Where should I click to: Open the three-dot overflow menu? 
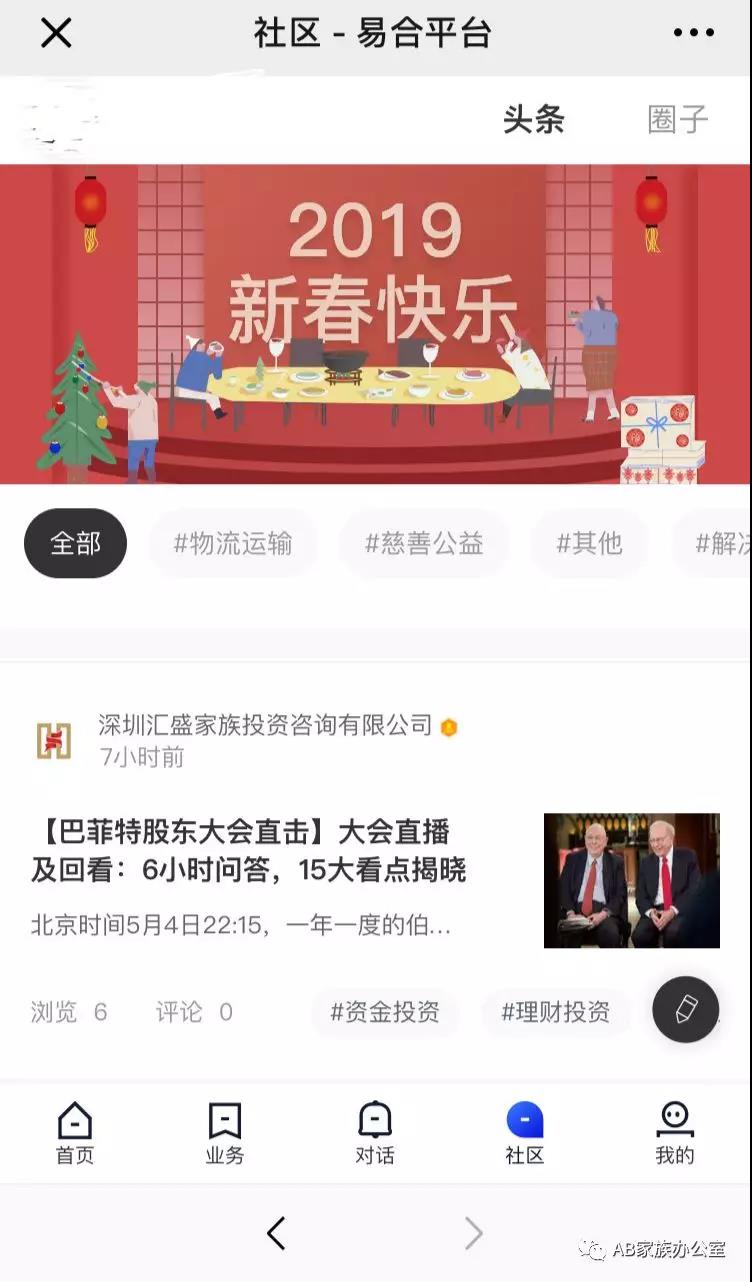tap(693, 33)
